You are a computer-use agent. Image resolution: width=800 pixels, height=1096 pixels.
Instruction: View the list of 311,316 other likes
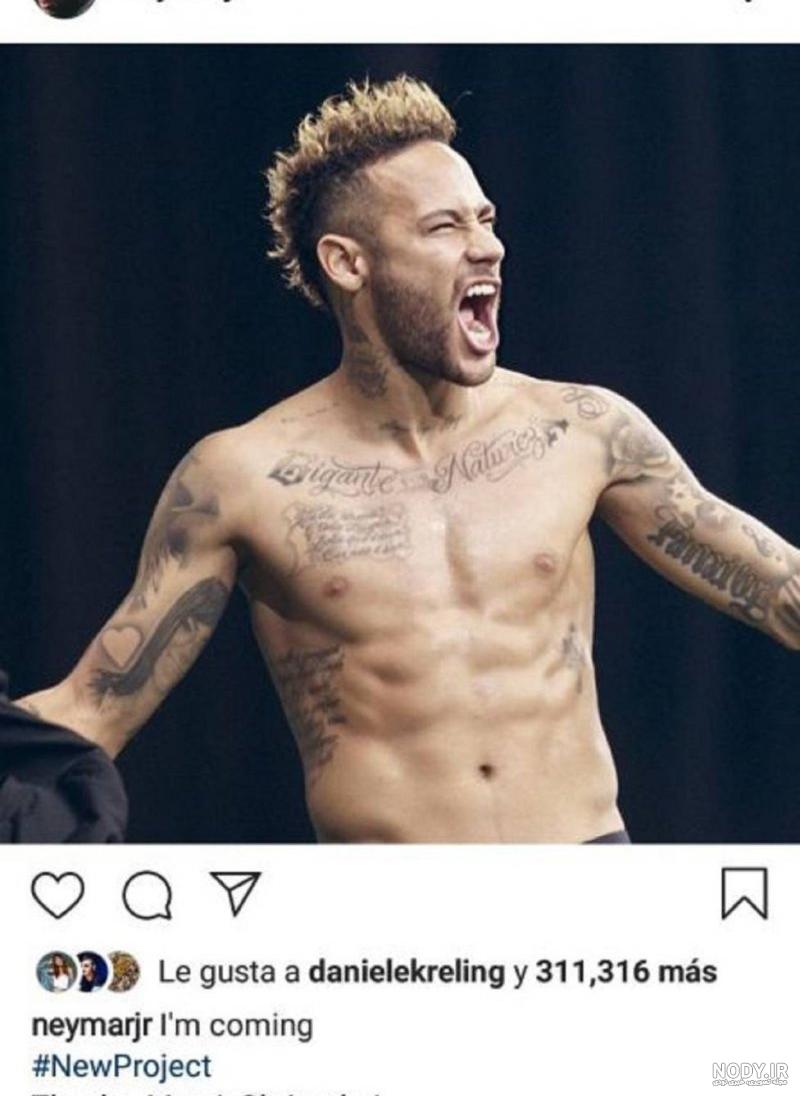(x=626, y=972)
